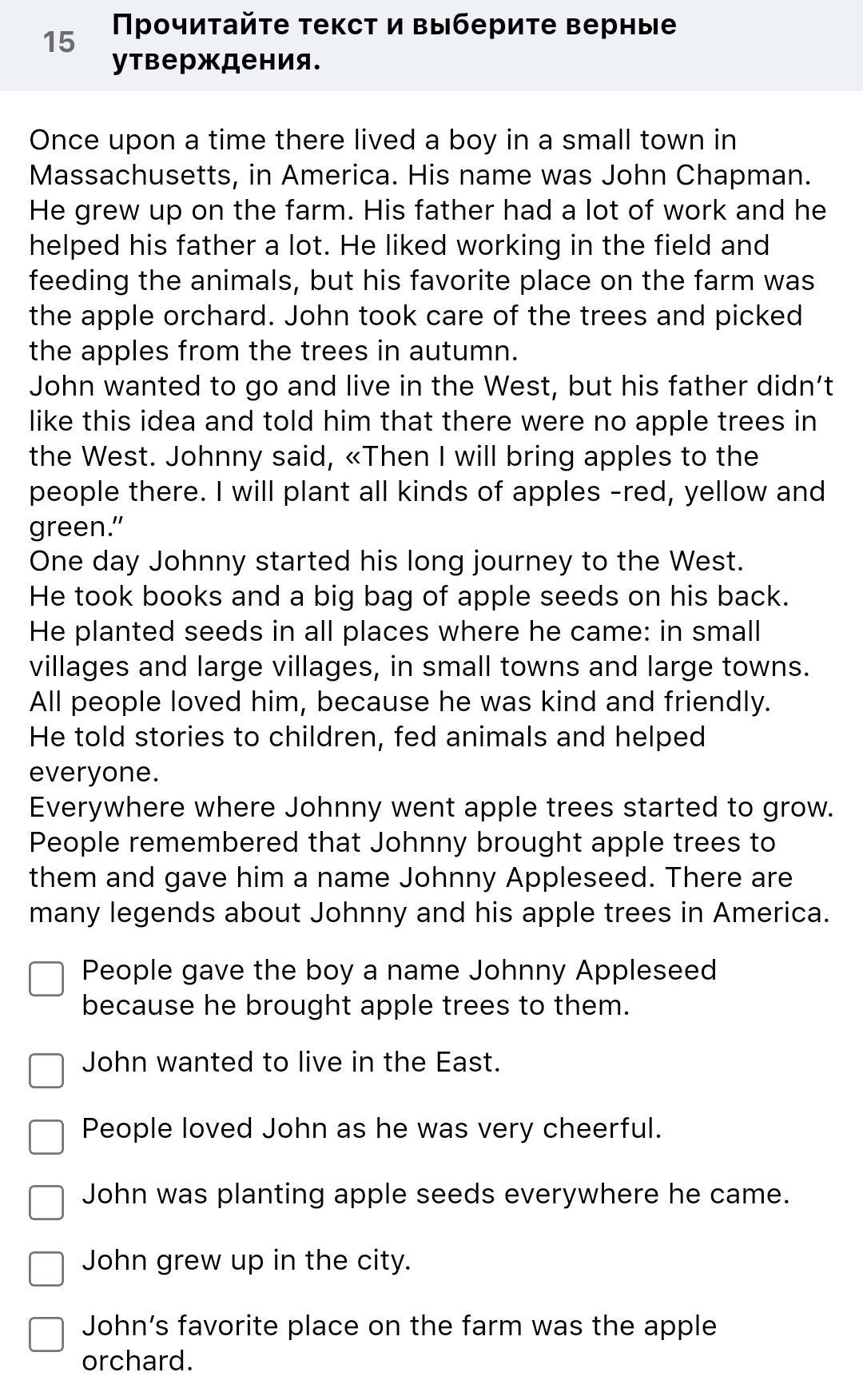Choose 'John grew up in the city'
Image resolution: width=863 pixels, height=1400 pixels.
pos(46,1268)
